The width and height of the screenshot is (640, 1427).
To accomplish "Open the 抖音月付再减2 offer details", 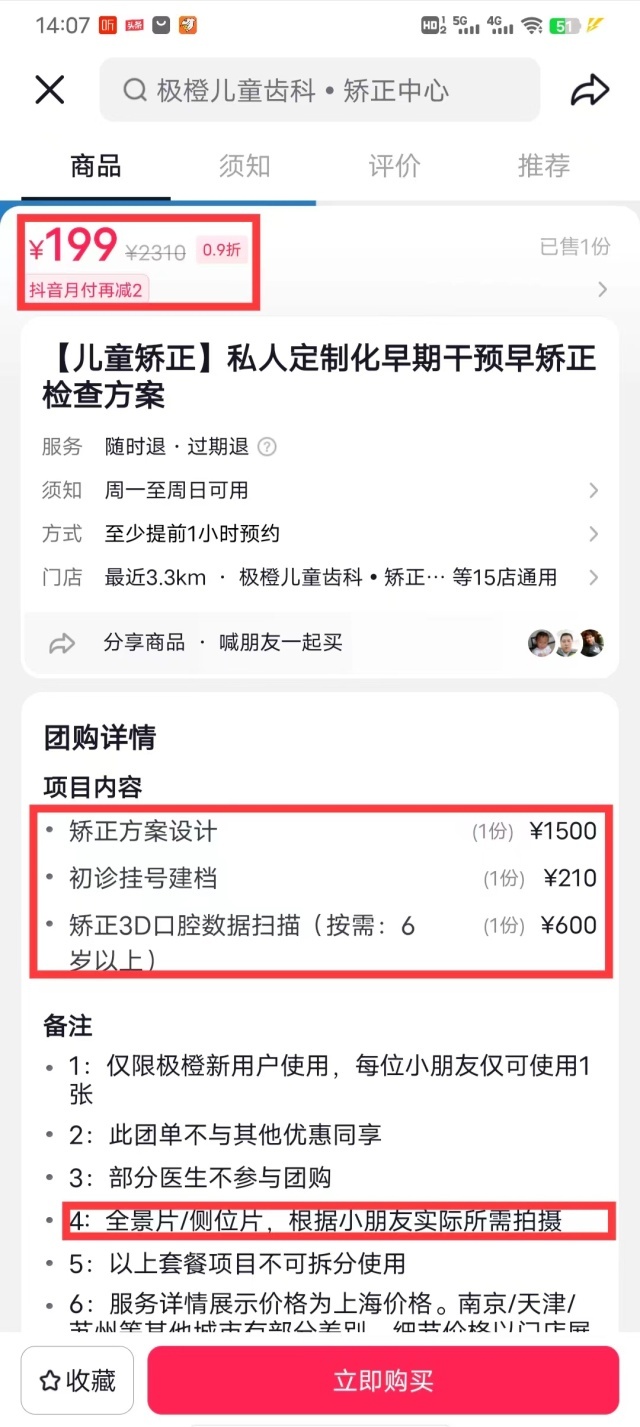I will click(x=88, y=290).
